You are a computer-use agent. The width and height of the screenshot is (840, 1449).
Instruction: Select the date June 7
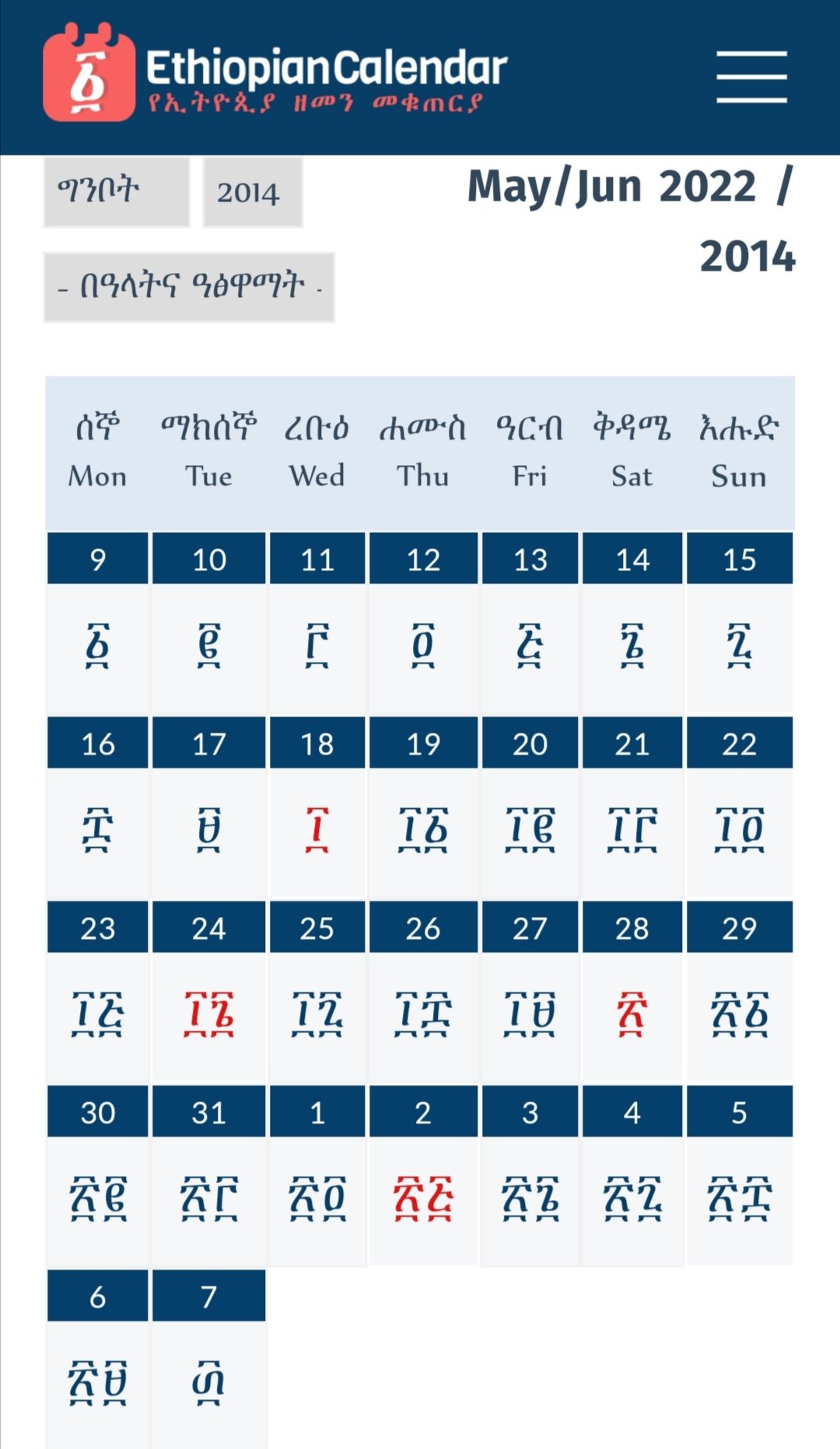click(x=208, y=1358)
